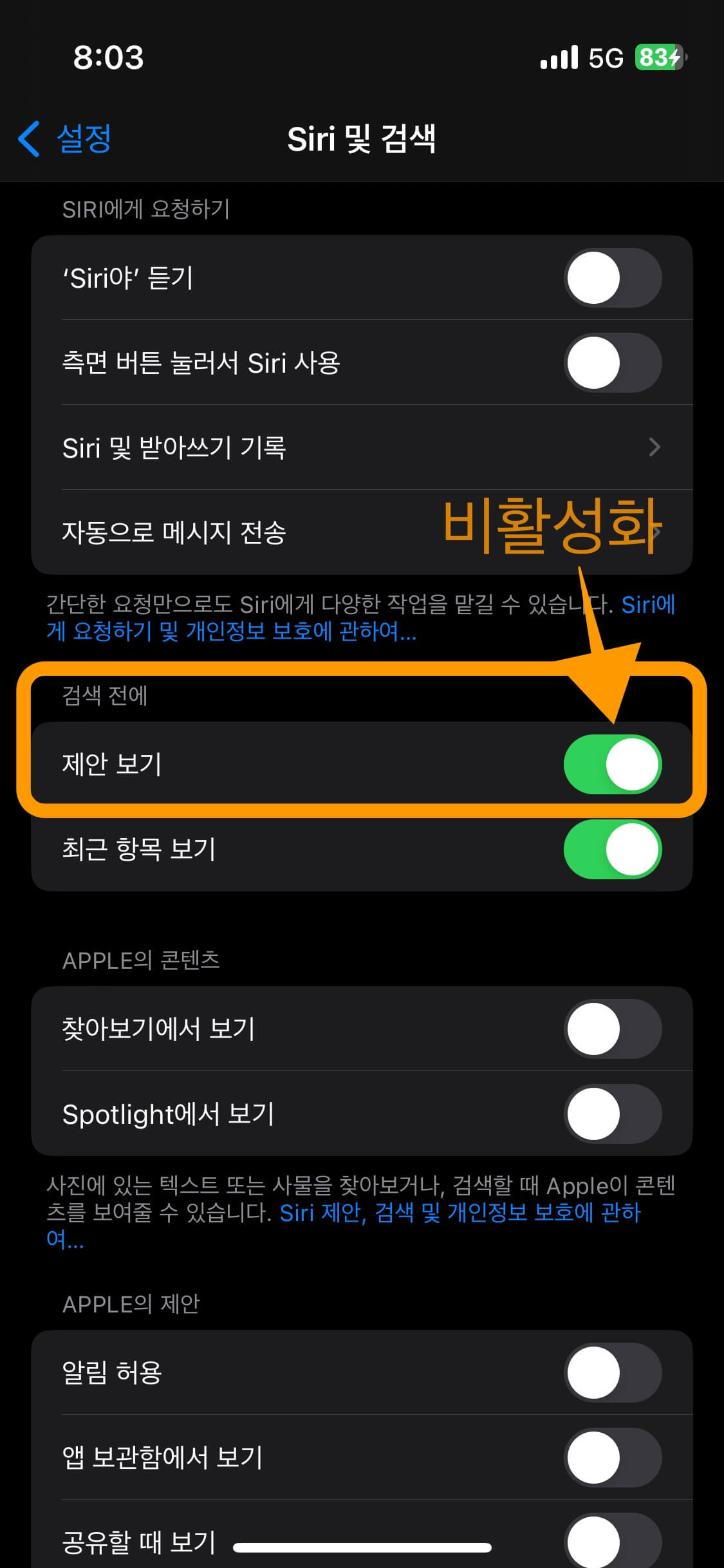Enable the 'Siri야' 듣기 toggle
Image resolution: width=724 pixels, height=1568 pixels.
coord(613,277)
